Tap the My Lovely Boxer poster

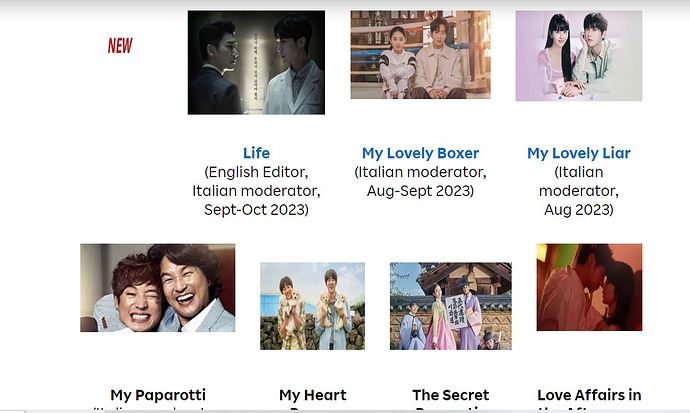pyautogui.click(x=420, y=55)
